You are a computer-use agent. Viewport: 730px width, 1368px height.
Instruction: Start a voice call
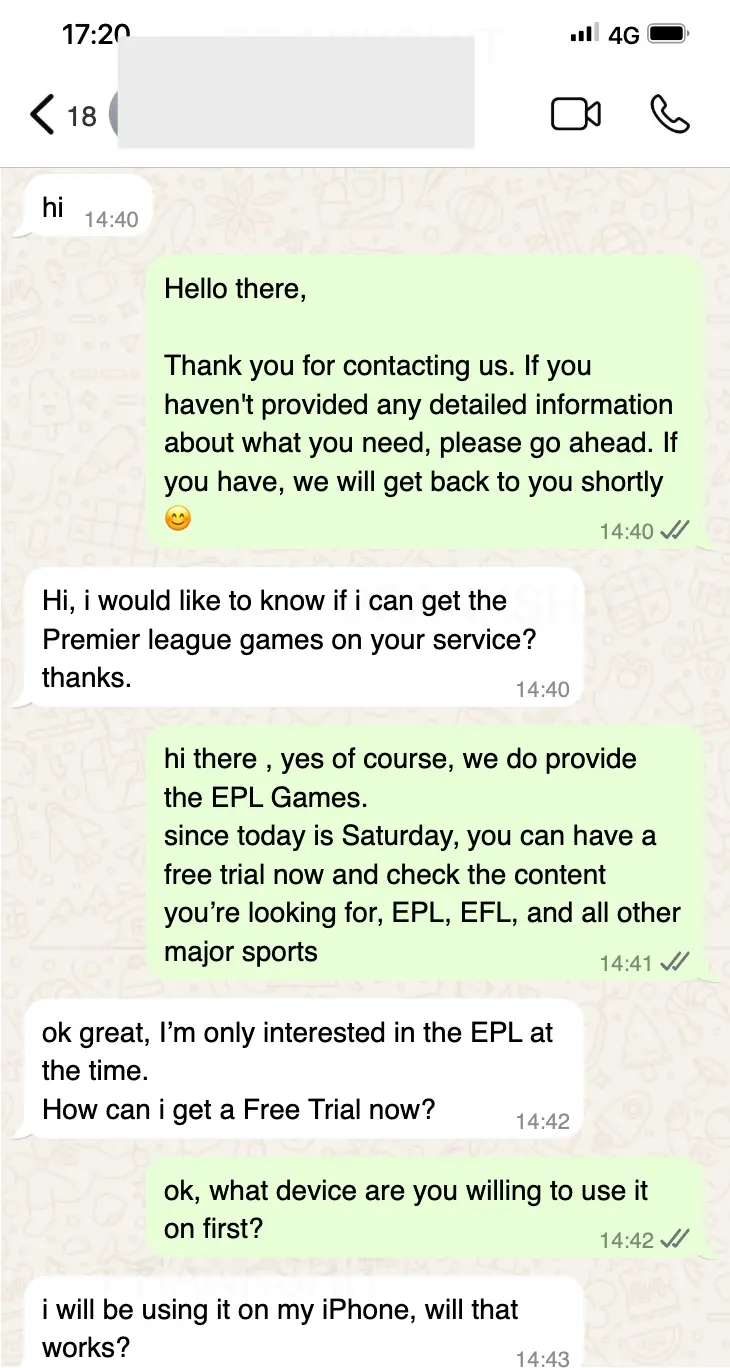[x=669, y=115]
